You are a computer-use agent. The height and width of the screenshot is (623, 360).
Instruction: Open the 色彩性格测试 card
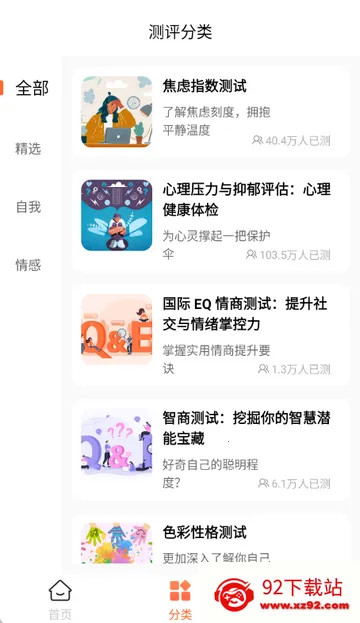coord(211,538)
